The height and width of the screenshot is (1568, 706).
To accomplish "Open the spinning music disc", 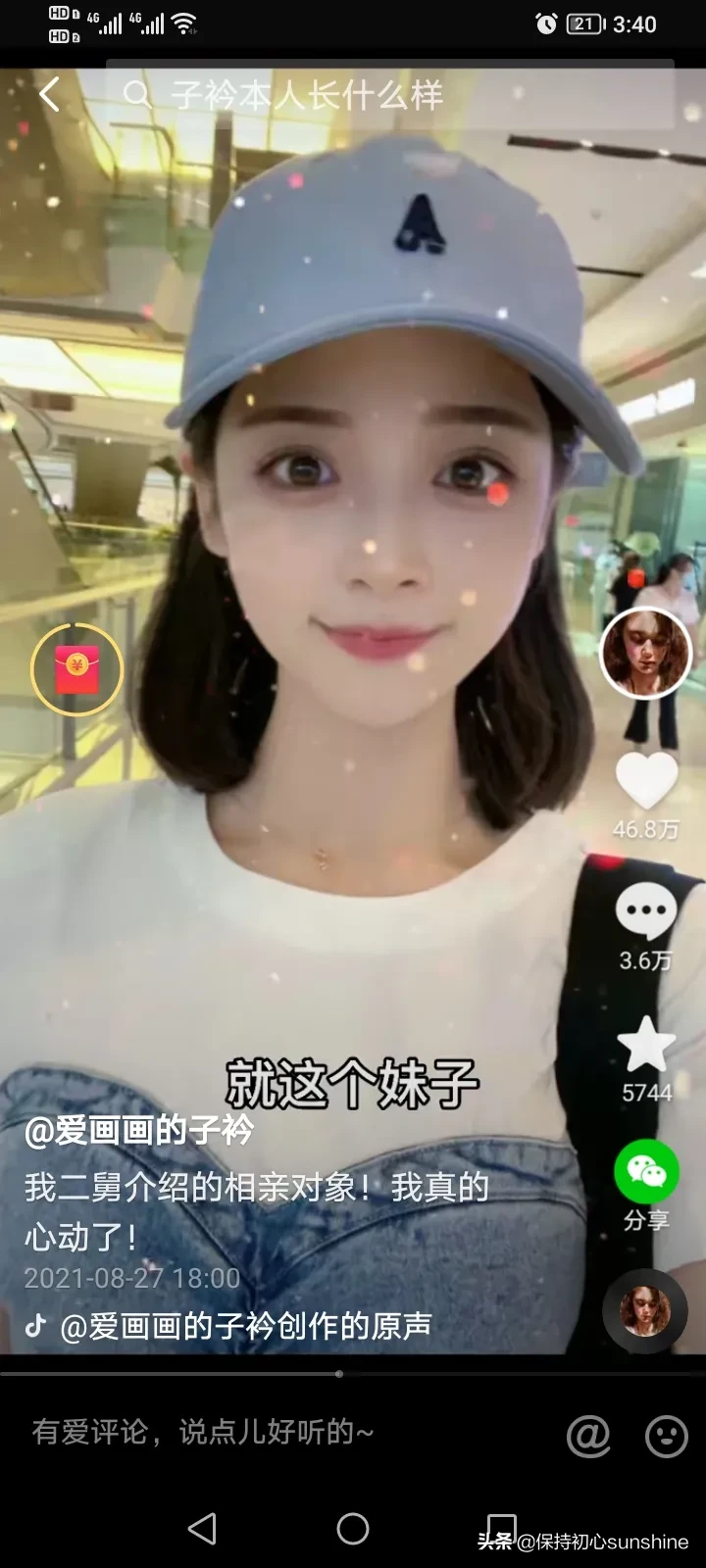I will [x=645, y=1313].
